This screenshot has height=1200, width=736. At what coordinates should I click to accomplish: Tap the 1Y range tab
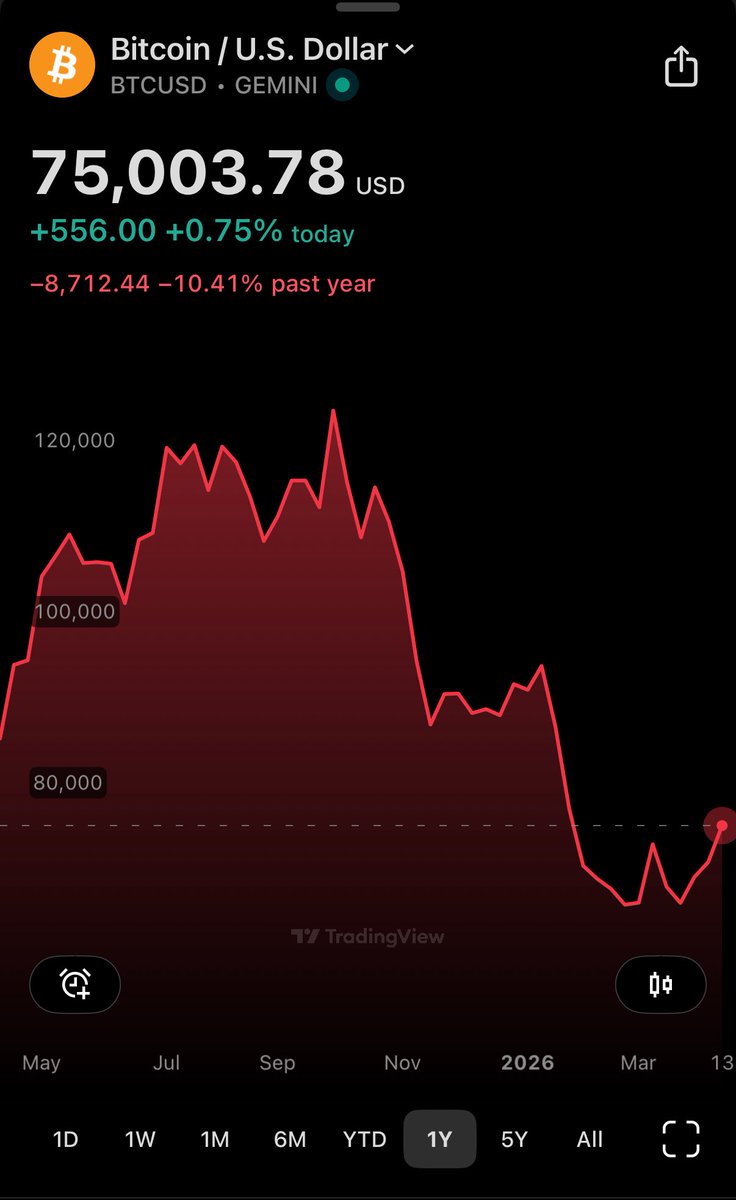point(439,1139)
